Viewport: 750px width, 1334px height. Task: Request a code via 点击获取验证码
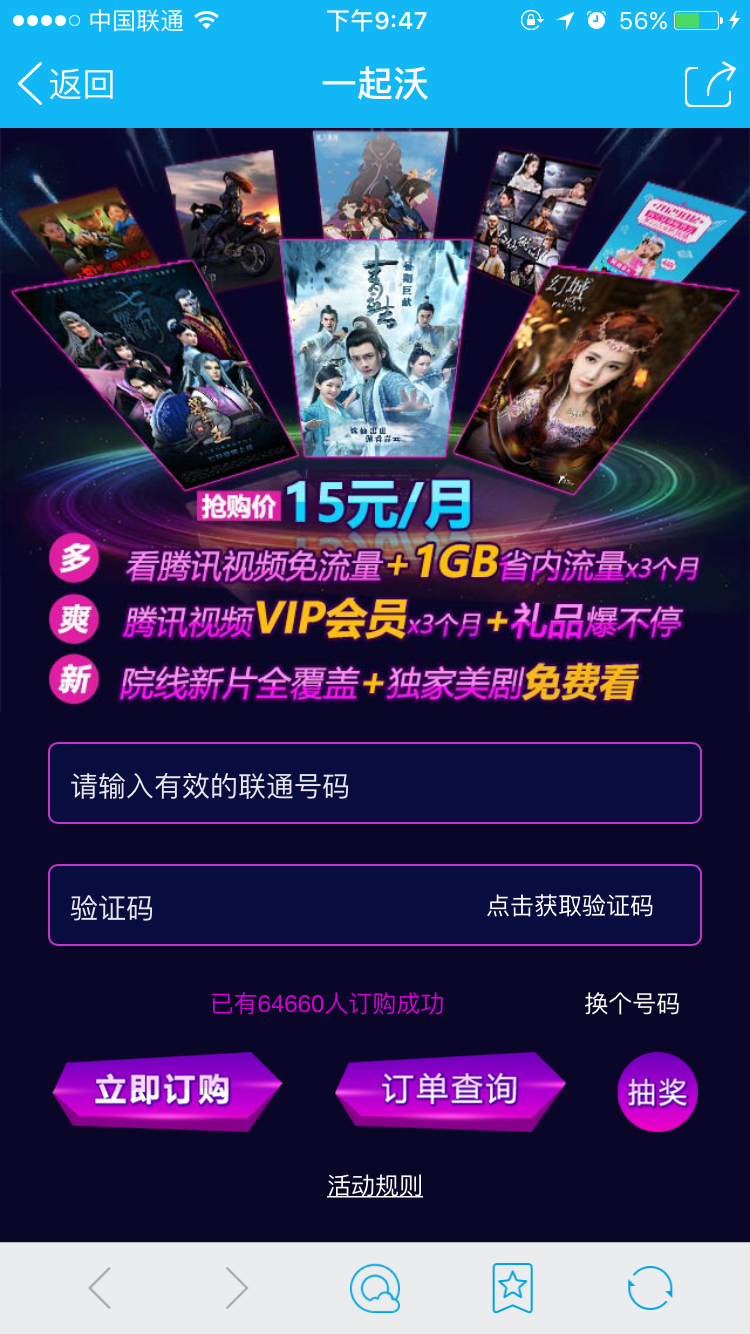click(x=570, y=906)
